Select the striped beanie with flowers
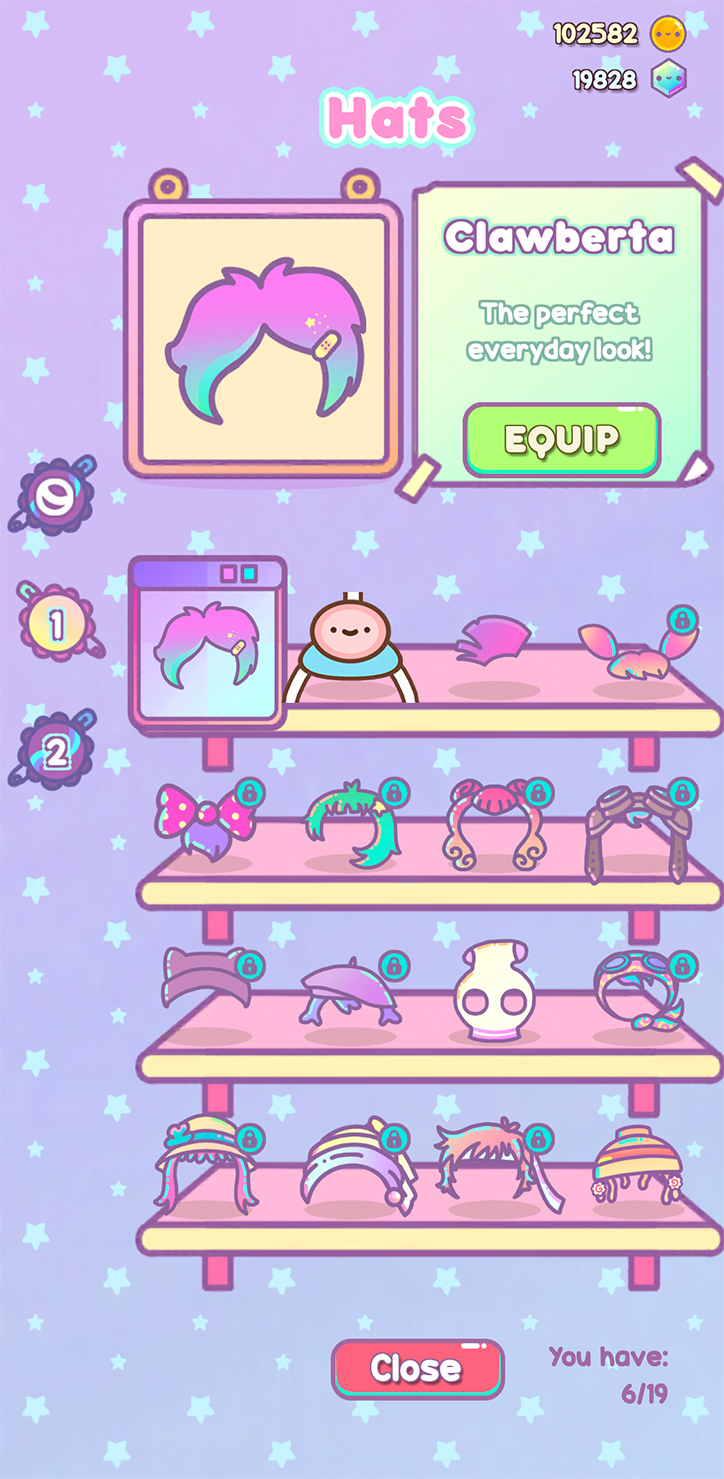This screenshot has height=1479, width=724. pyautogui.click(x=637, y=1160)
